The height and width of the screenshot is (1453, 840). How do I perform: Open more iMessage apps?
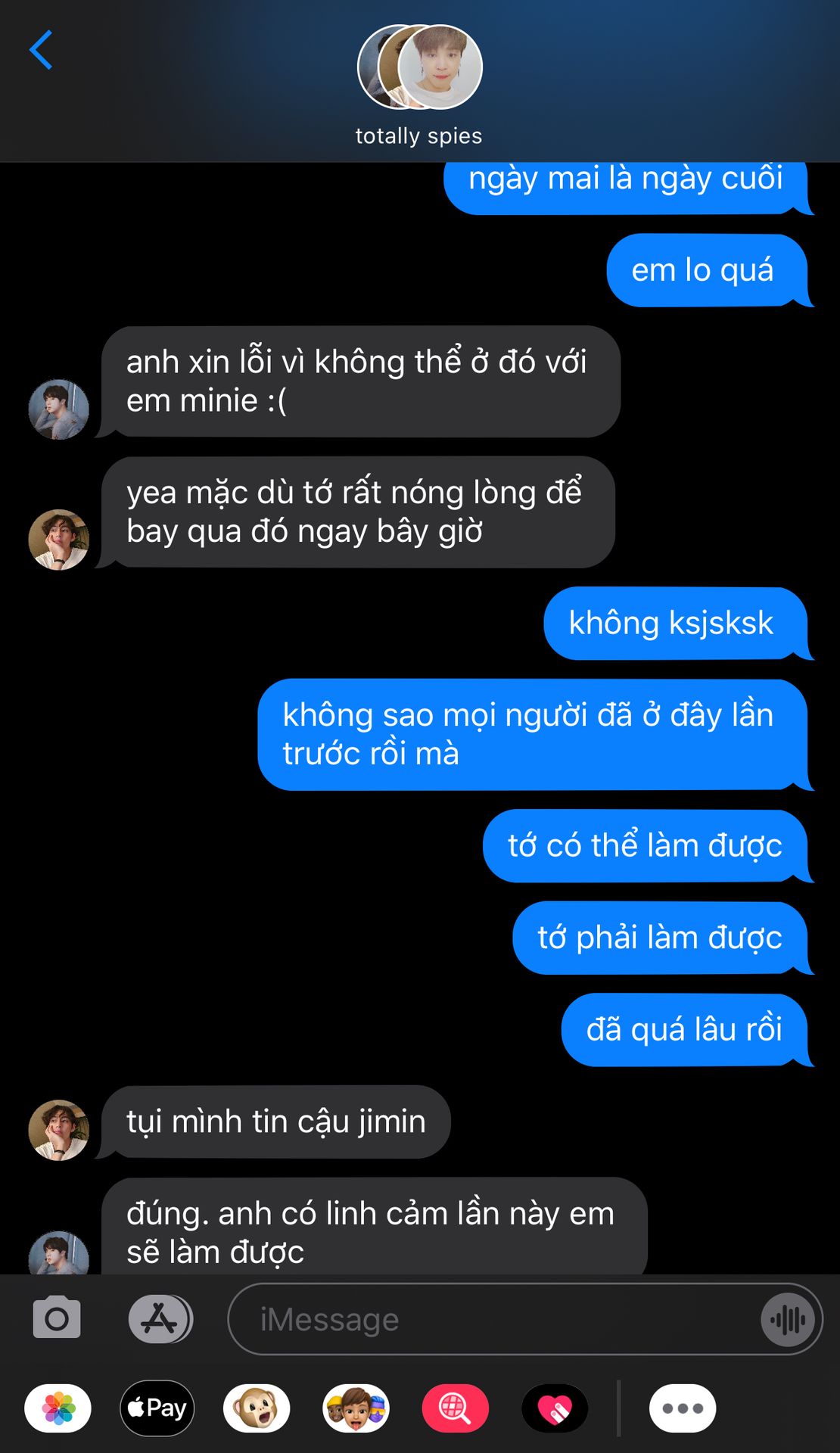pos(682,1408)
